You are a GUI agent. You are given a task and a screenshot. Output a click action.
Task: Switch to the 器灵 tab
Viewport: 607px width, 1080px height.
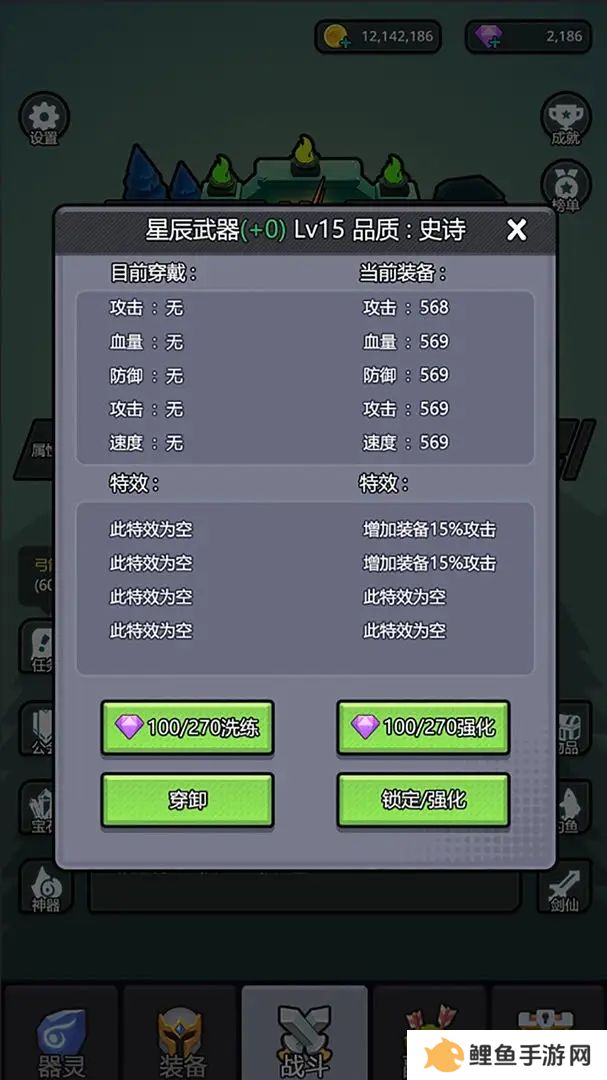[x=60, y=1035]
